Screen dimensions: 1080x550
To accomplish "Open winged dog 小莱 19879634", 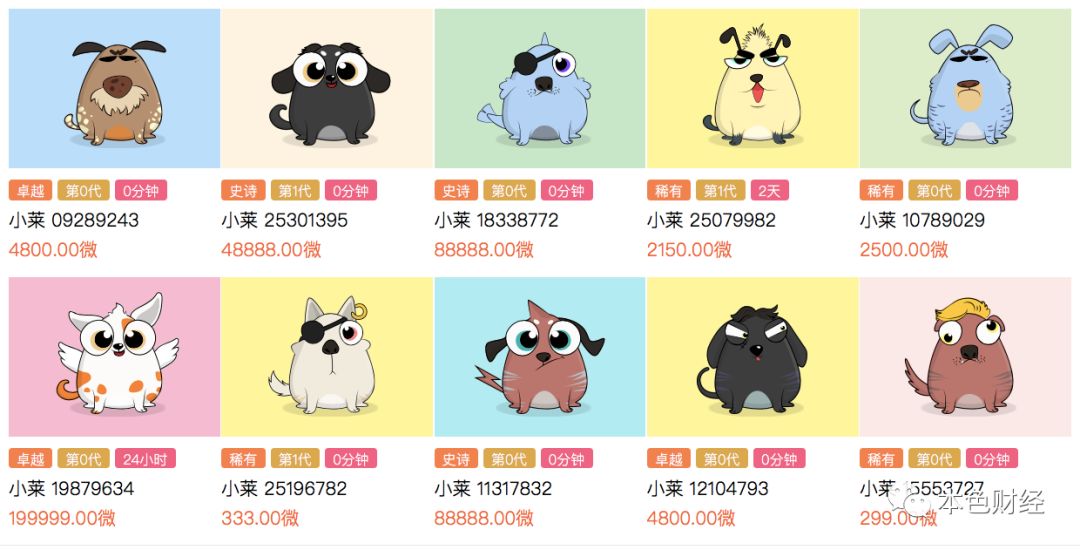I will (114, 358).
